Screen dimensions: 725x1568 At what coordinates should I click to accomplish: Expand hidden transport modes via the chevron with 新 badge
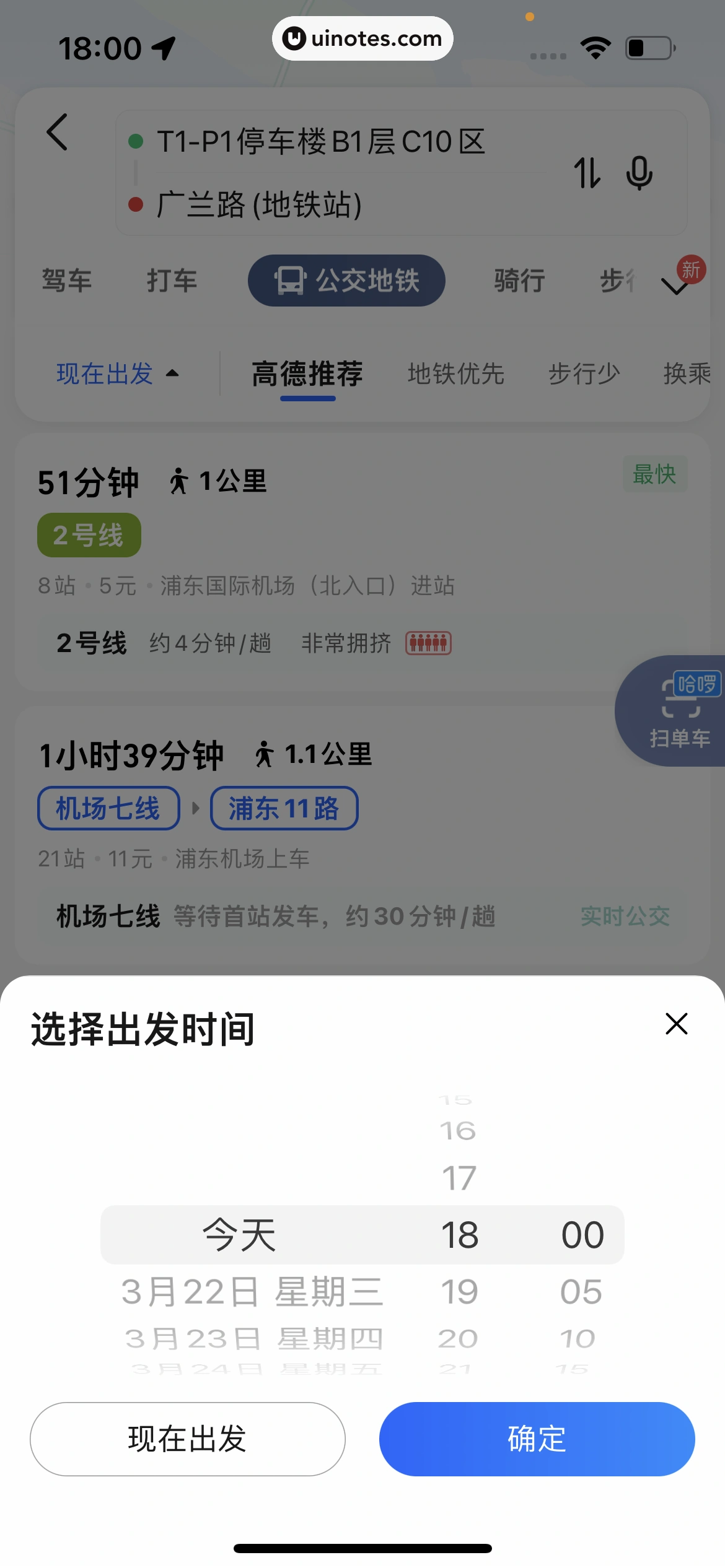pos(675,286)
